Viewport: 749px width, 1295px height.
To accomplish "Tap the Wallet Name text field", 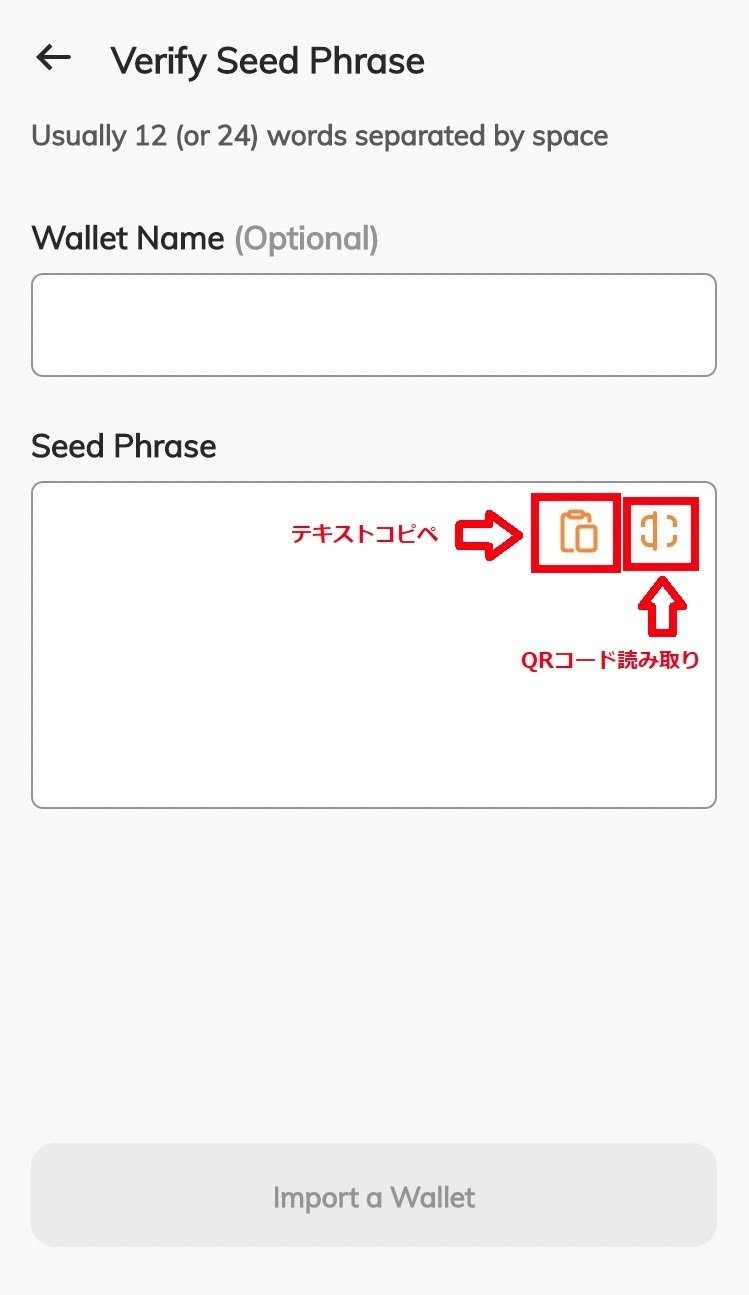I will 374,325.
